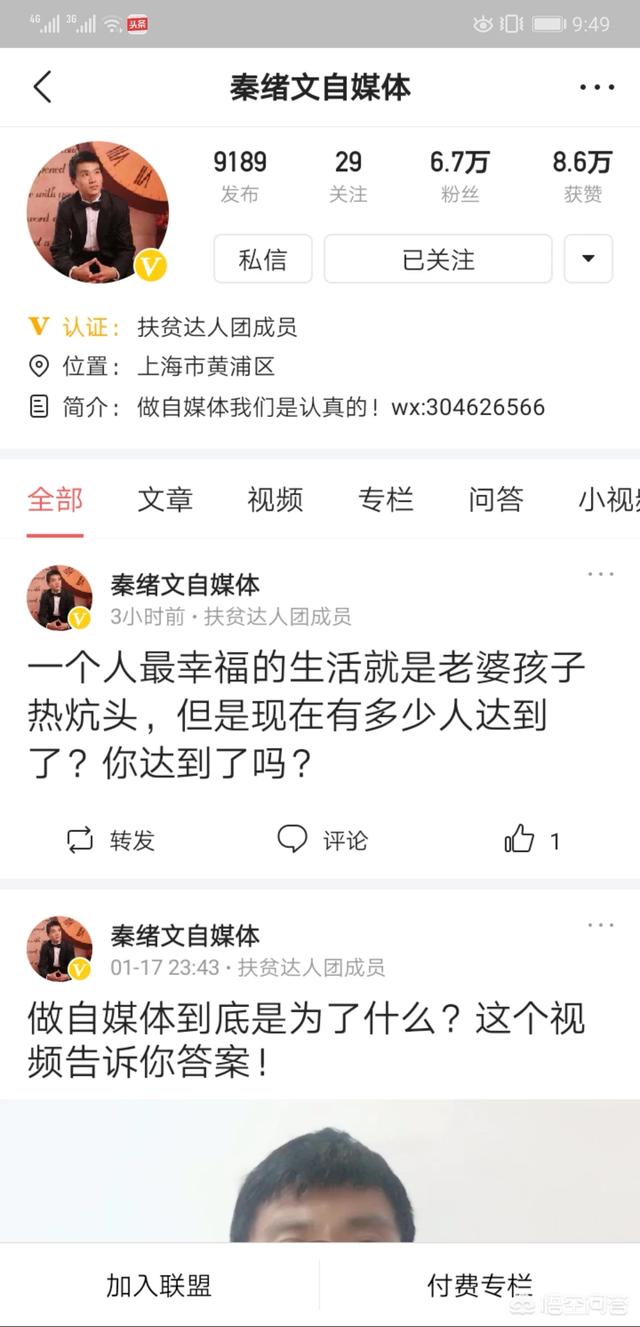
Task: View the 29 关注 following list
Action: click(x=348, y=176)
